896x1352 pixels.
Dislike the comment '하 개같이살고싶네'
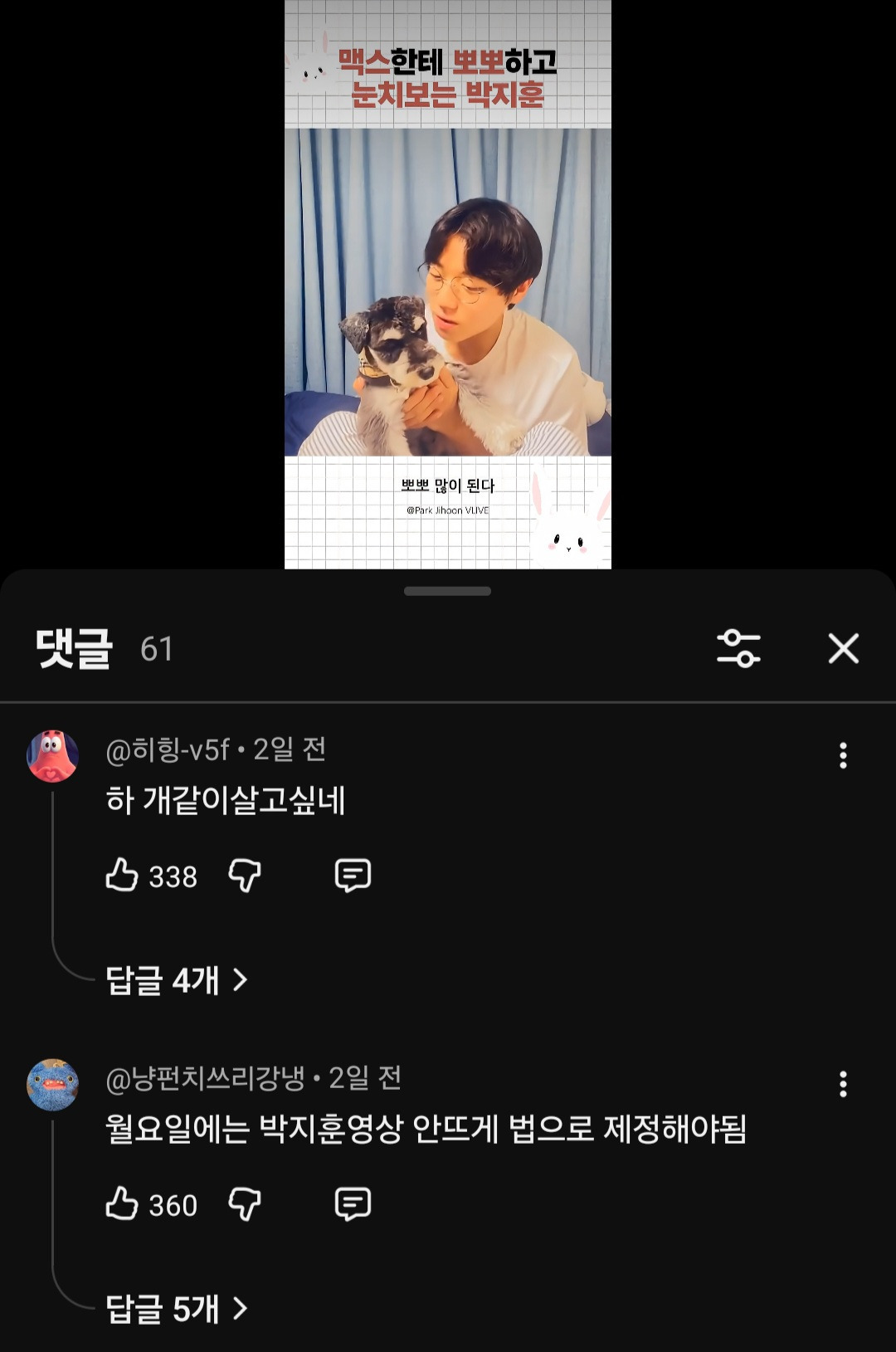[245, 876]
